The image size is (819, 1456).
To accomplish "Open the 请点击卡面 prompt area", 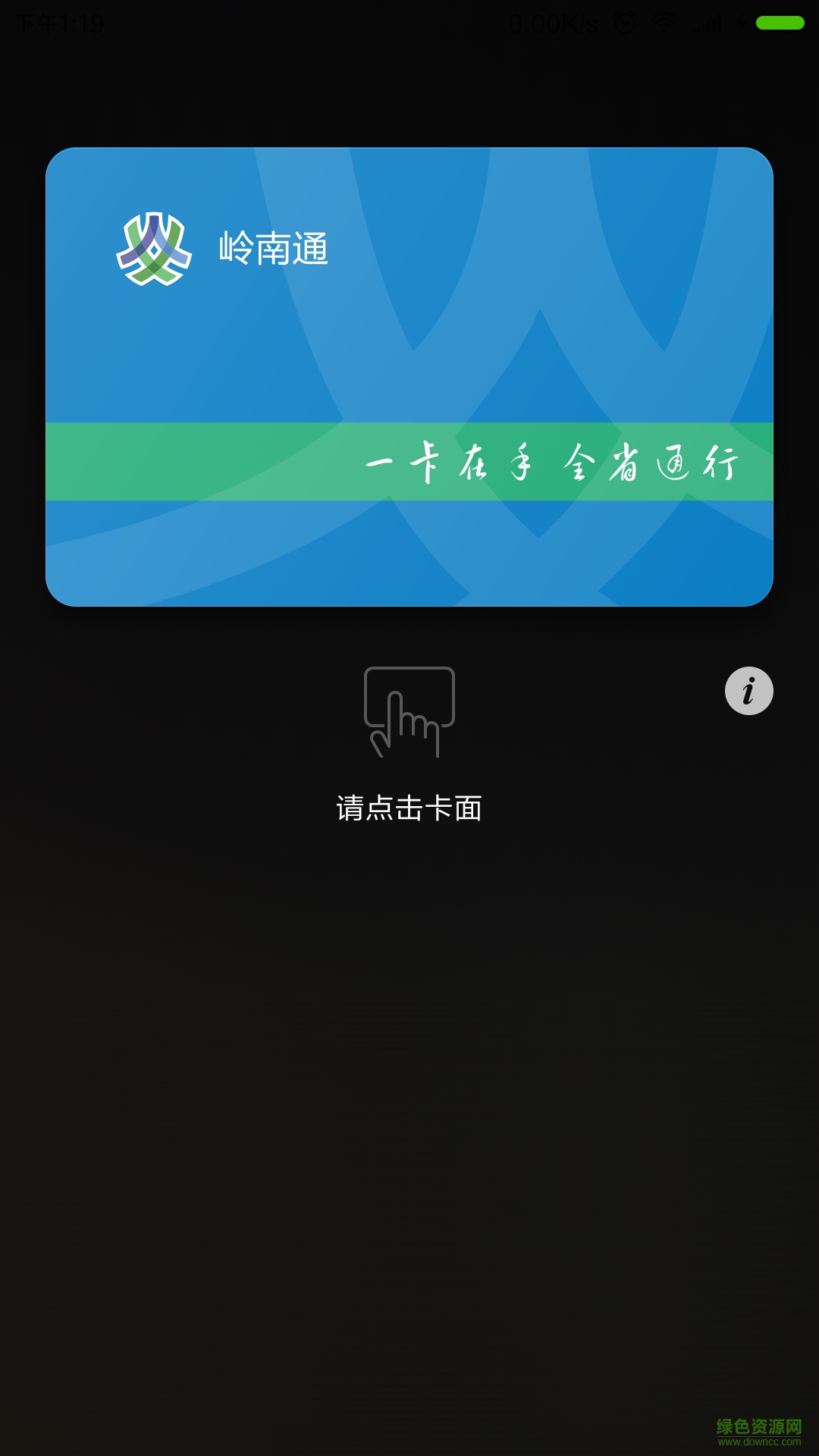I will 409,808.
